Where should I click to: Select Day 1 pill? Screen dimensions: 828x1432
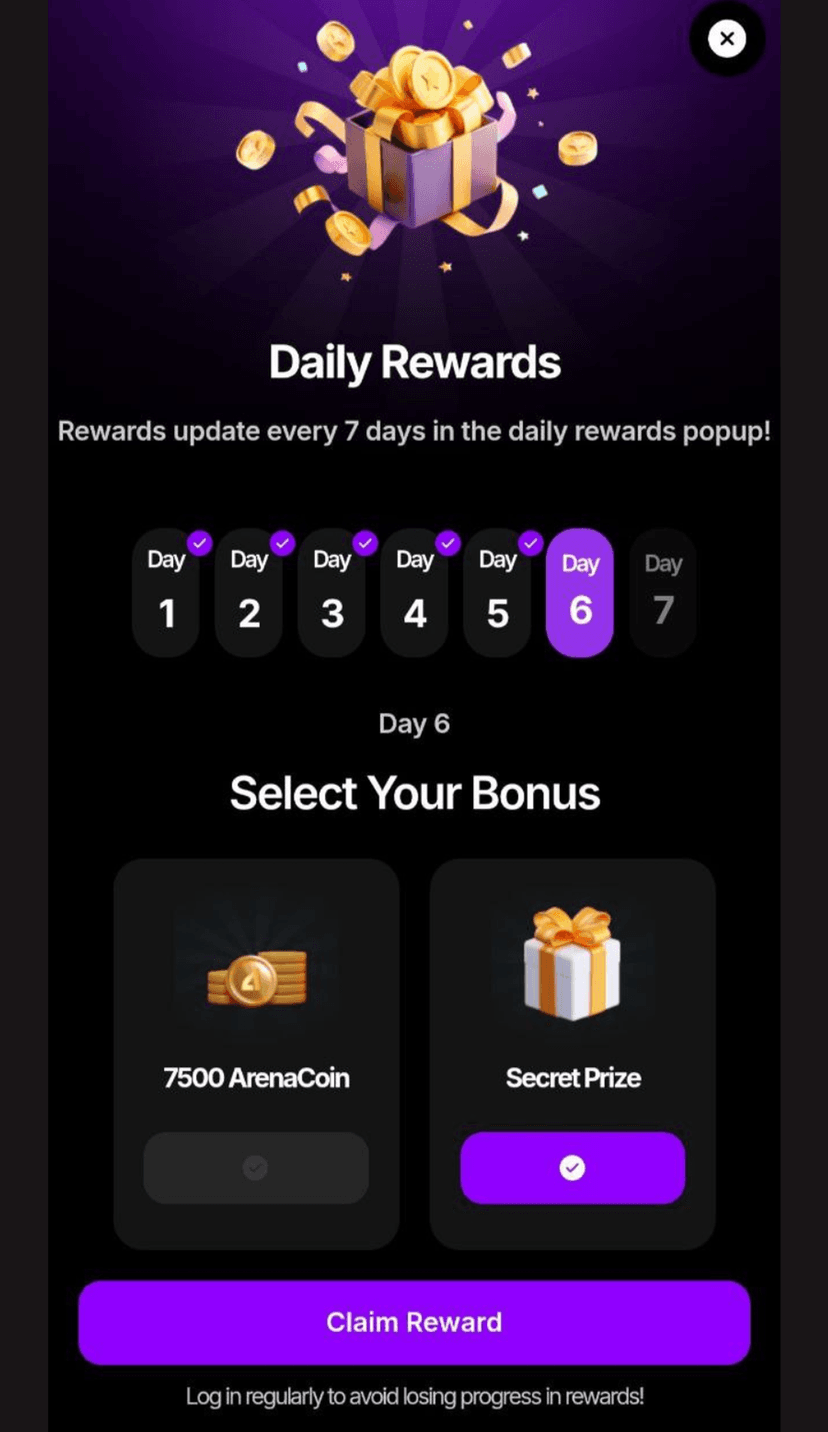coord(166,593)
